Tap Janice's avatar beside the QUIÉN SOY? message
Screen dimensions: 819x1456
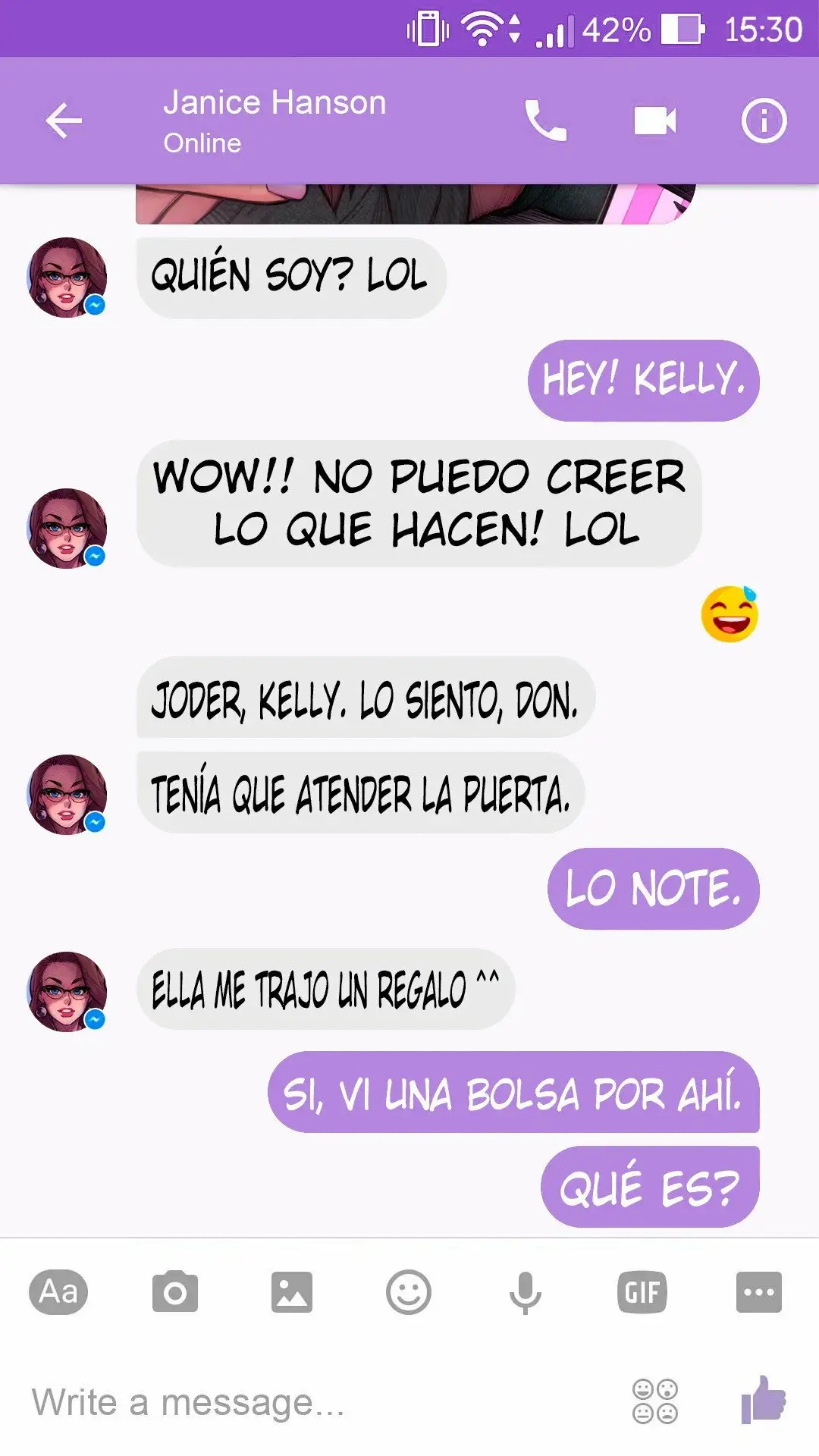pos(67,278)
